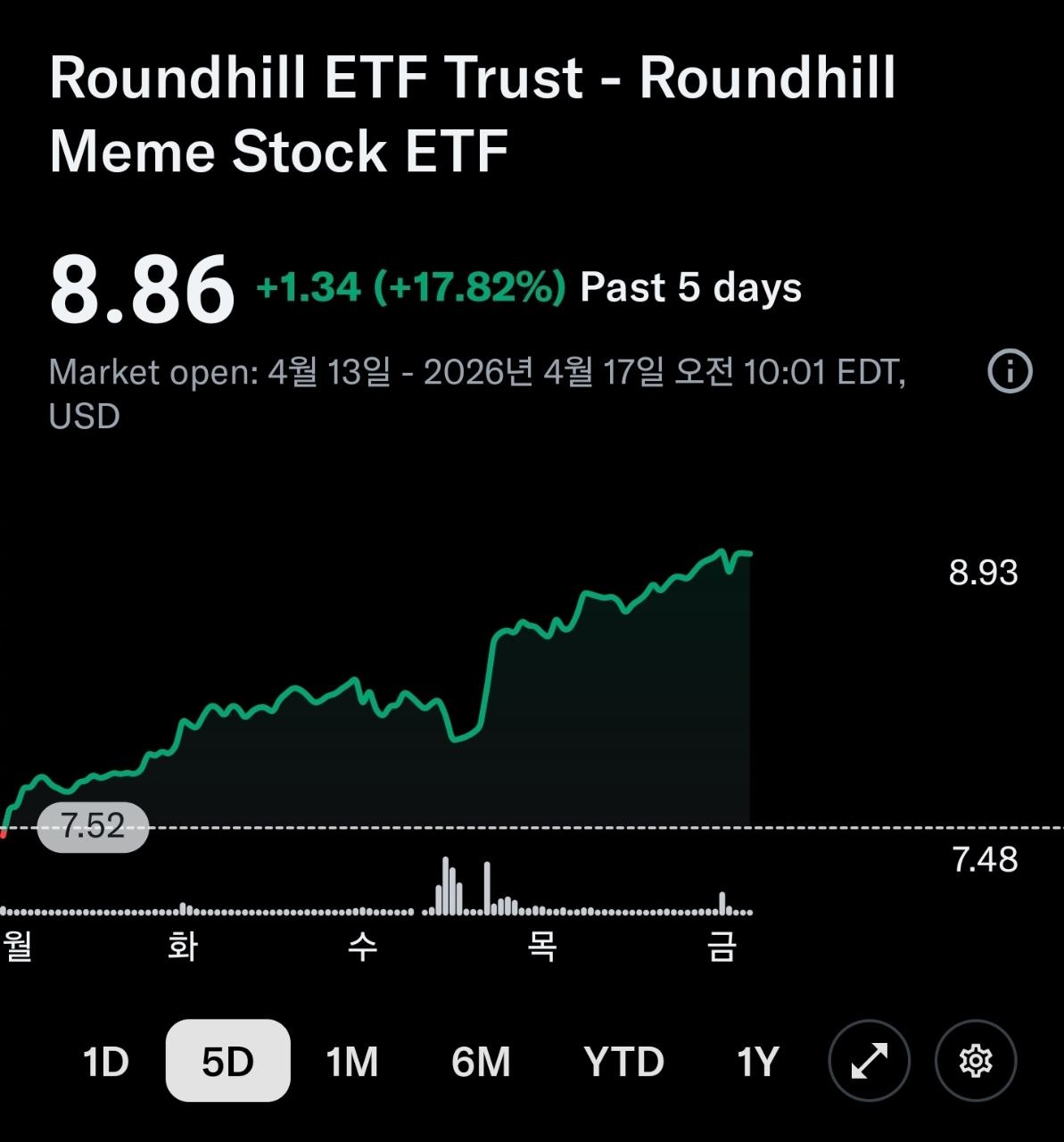
Task: Expand chart to full screen
Action: coord(869,1061)
